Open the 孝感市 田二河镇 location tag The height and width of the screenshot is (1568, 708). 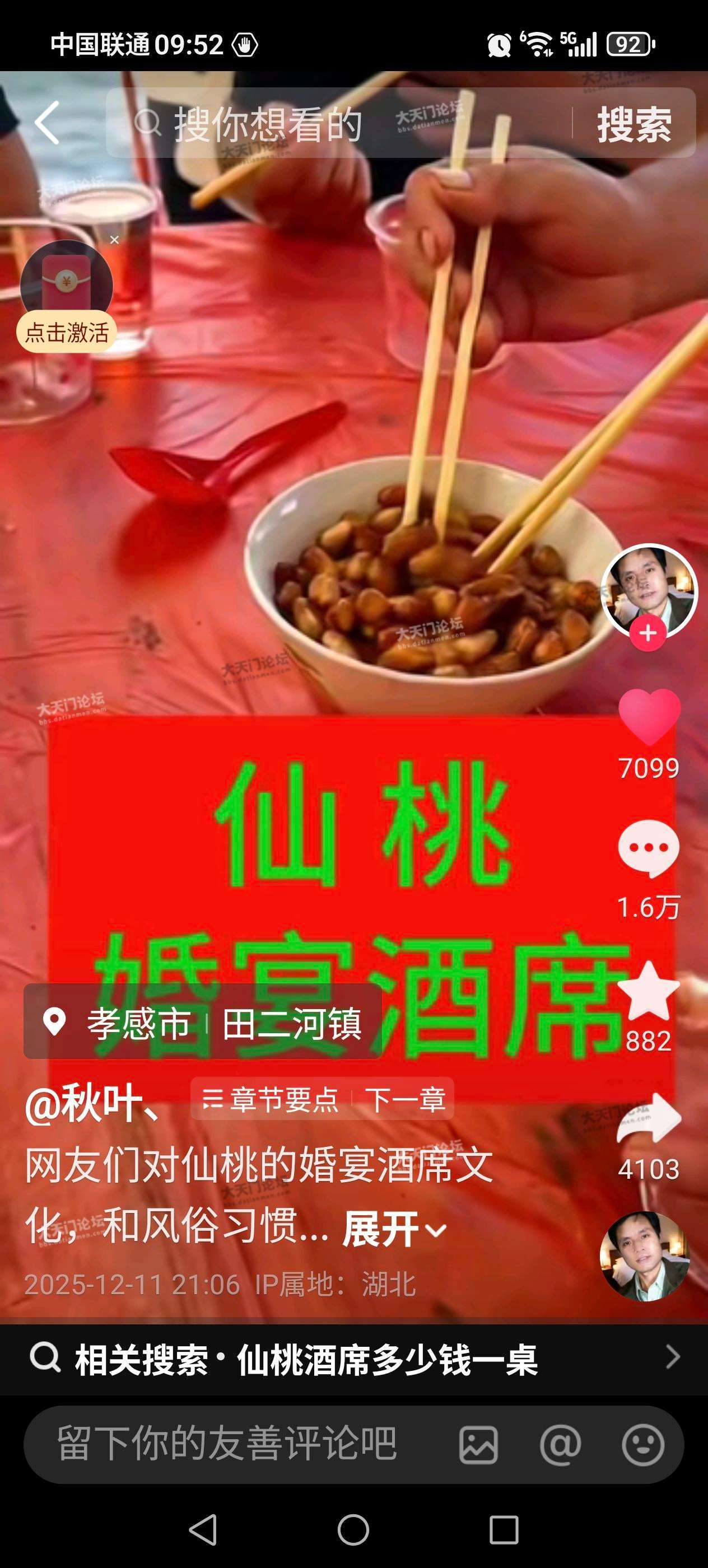pos(203,1024)
